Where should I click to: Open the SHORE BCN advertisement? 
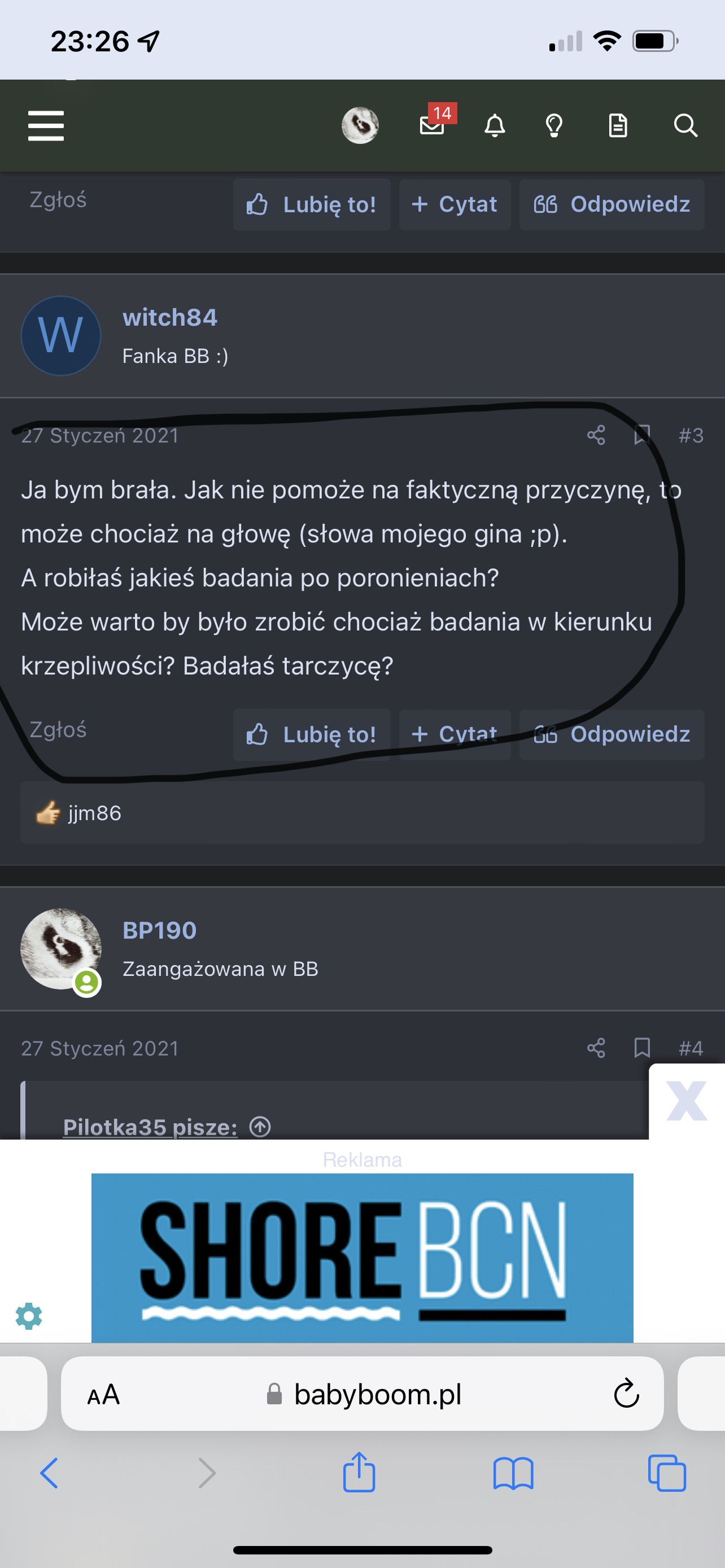(x=362, y=1258)
